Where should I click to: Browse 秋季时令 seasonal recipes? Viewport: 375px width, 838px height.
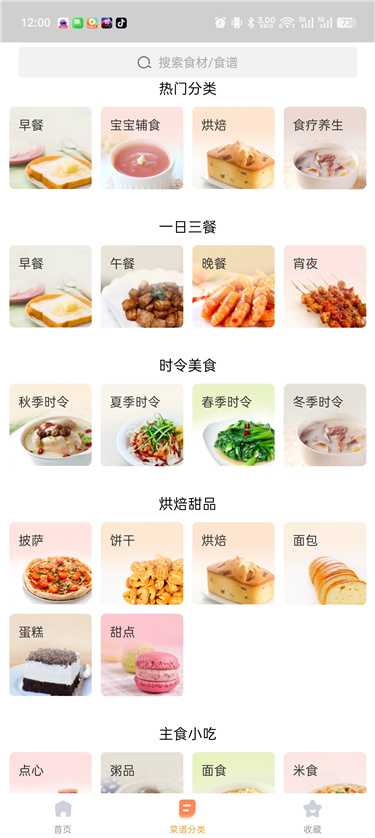[x=51, y=425]
